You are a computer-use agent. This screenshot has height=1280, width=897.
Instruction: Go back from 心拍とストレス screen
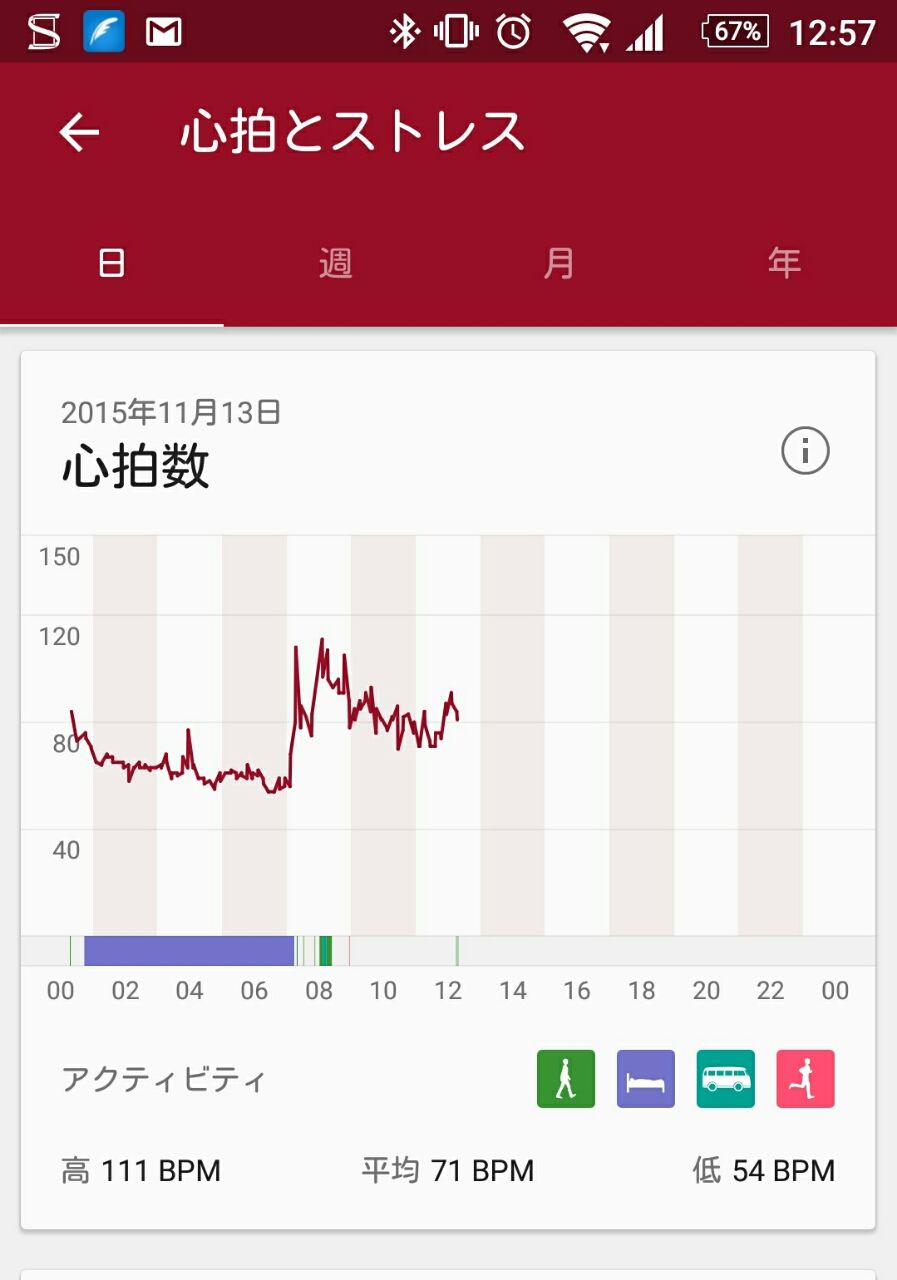click(79, 132)
